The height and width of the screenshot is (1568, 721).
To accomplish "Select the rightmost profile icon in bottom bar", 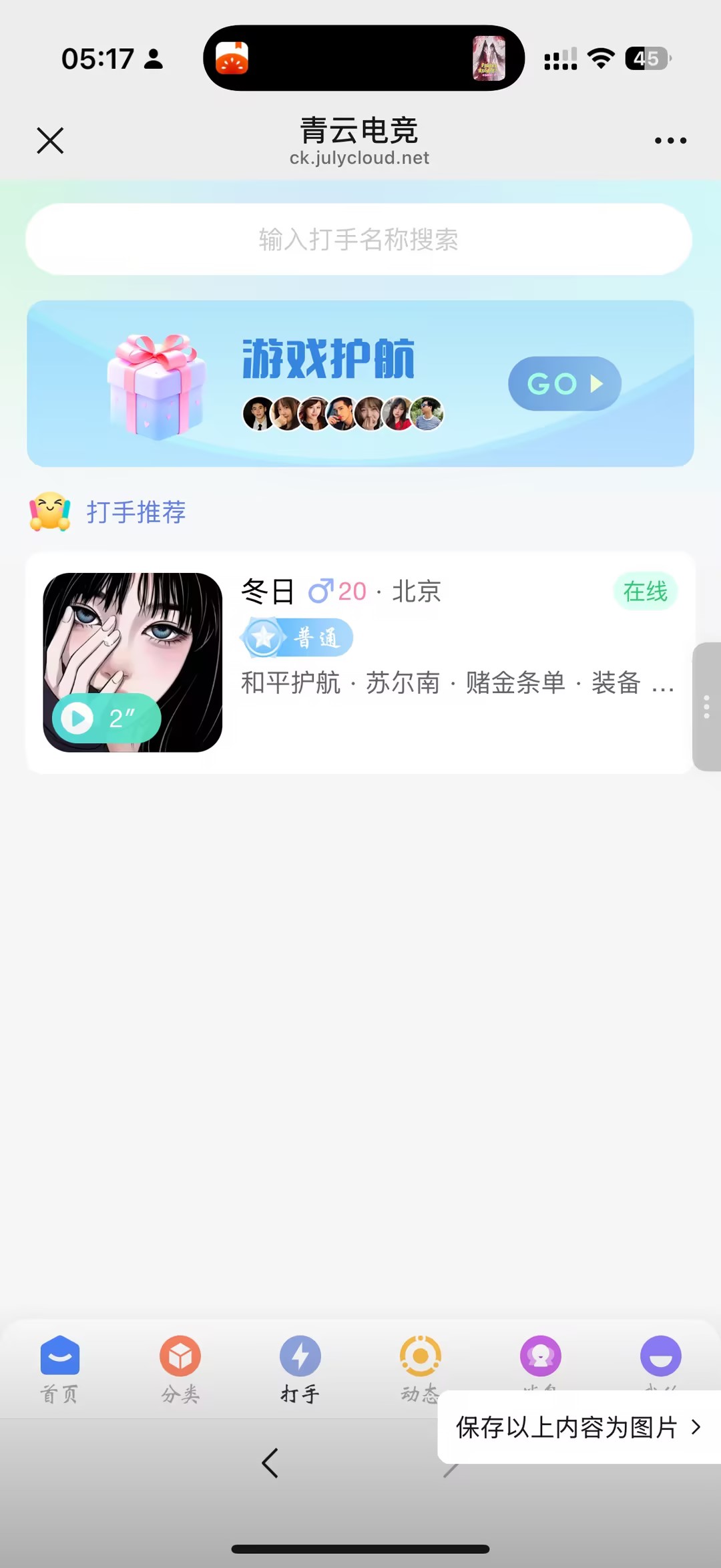I will point(660,1356).
